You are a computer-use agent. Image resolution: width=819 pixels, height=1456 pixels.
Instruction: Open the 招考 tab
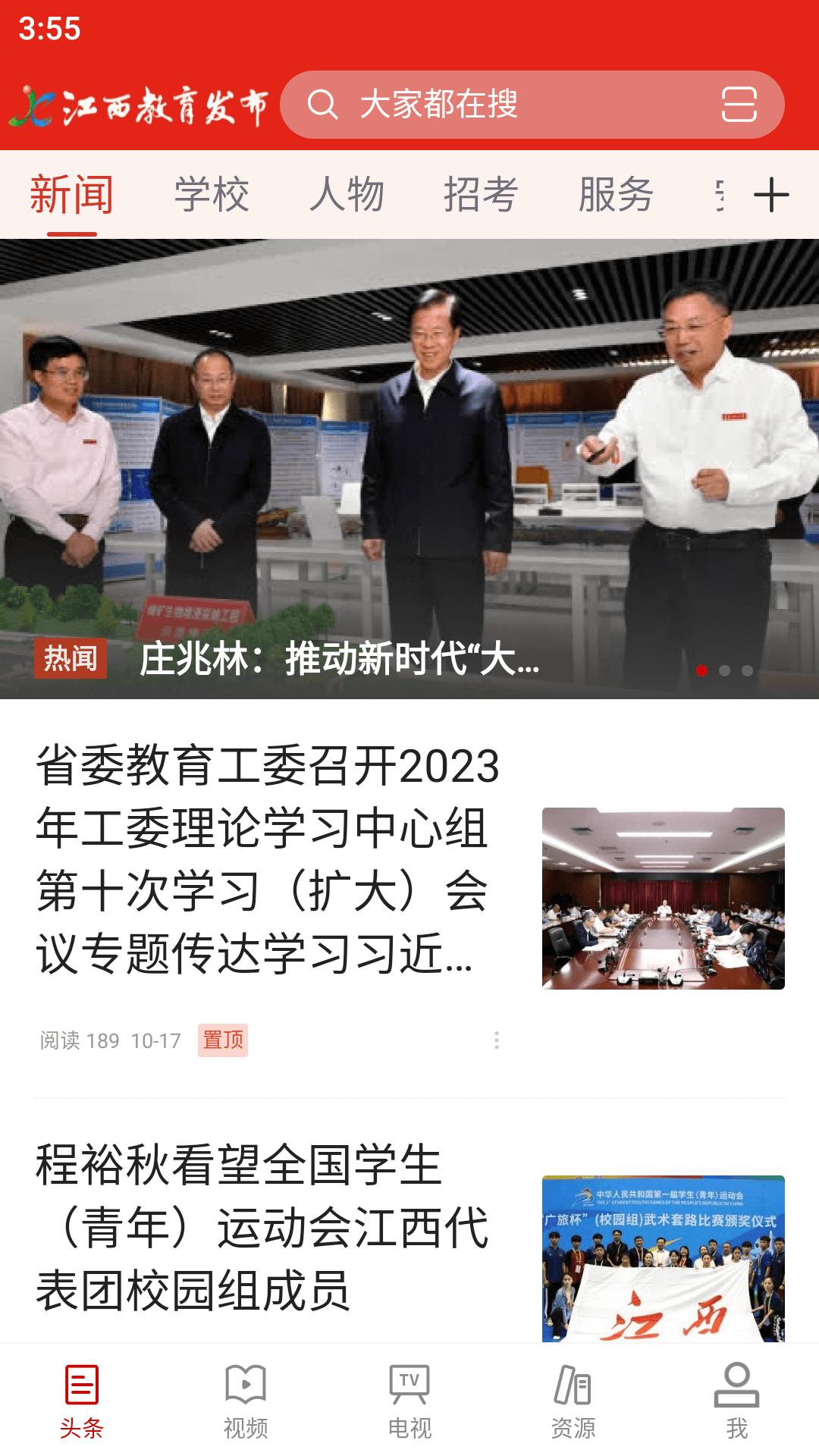[x=481, y=196]
